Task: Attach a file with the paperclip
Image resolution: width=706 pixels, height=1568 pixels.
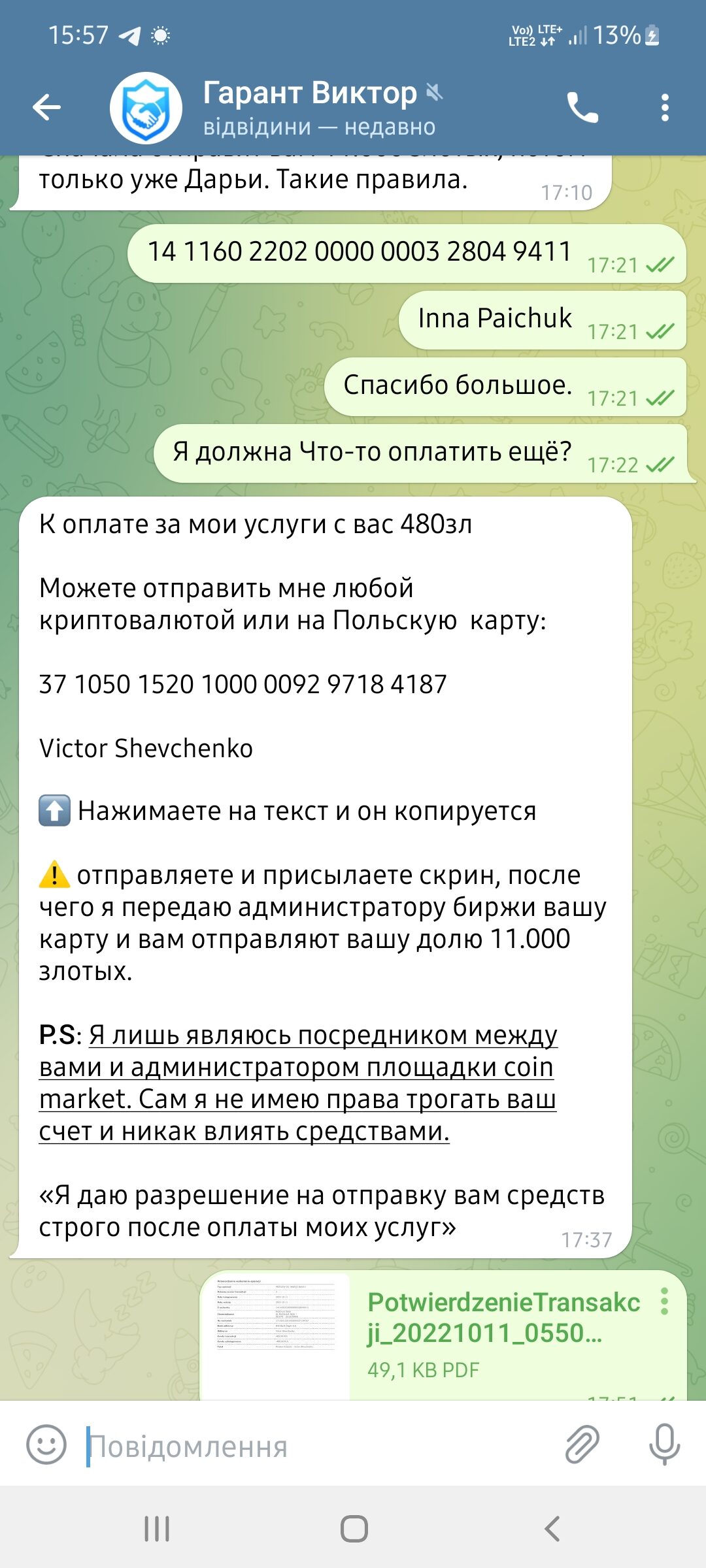Action: (582, 1445)
